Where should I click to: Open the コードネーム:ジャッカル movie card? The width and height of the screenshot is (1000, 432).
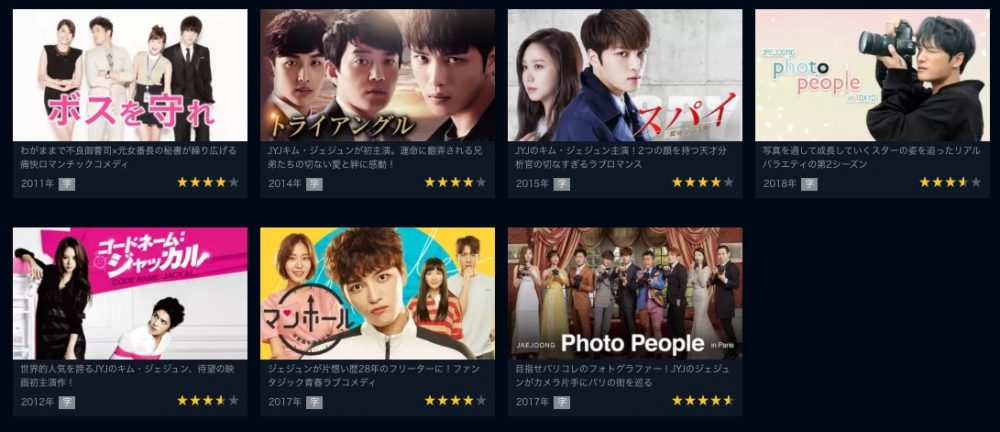click(x=130, y=293)
